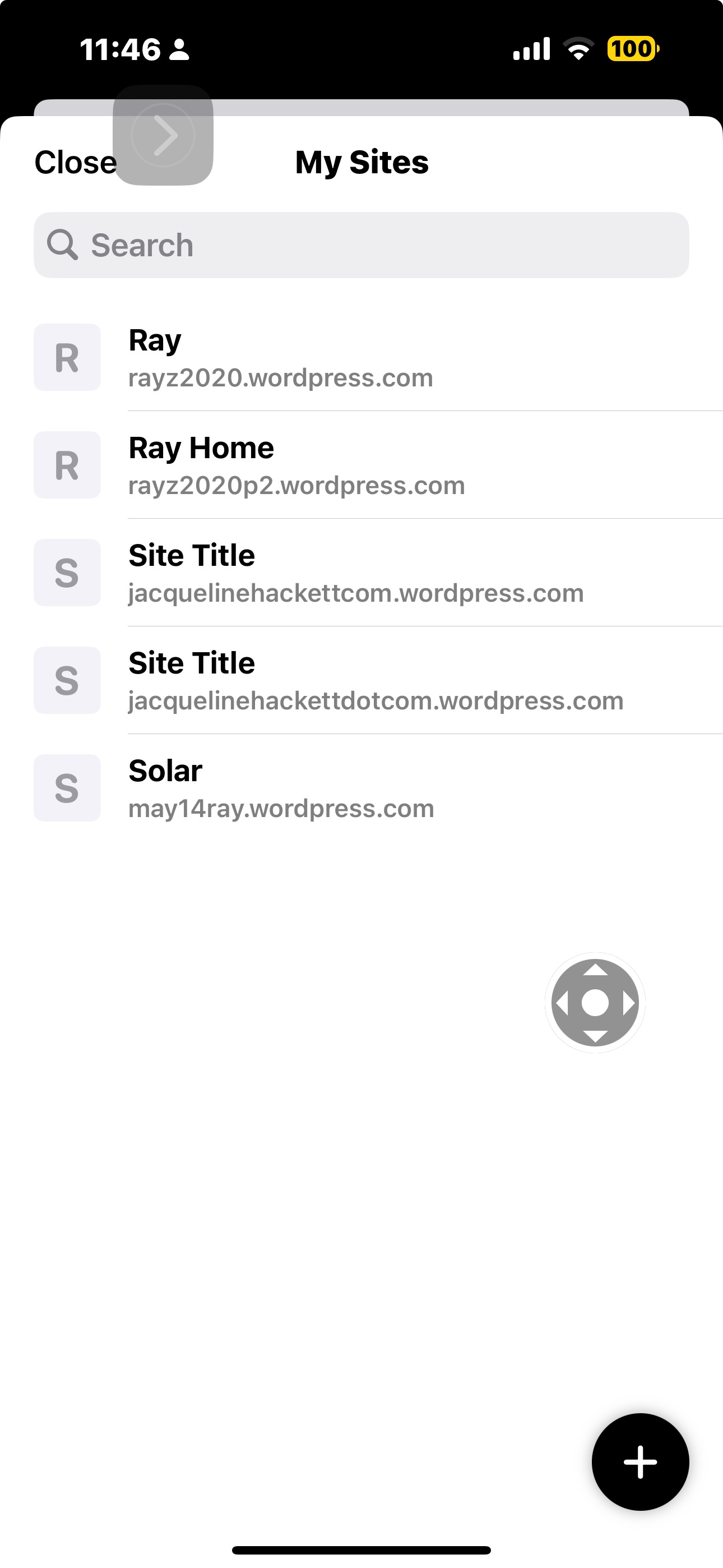
Task: Tap the gray forward arrow overlay
Action: (x=163, y=135)
